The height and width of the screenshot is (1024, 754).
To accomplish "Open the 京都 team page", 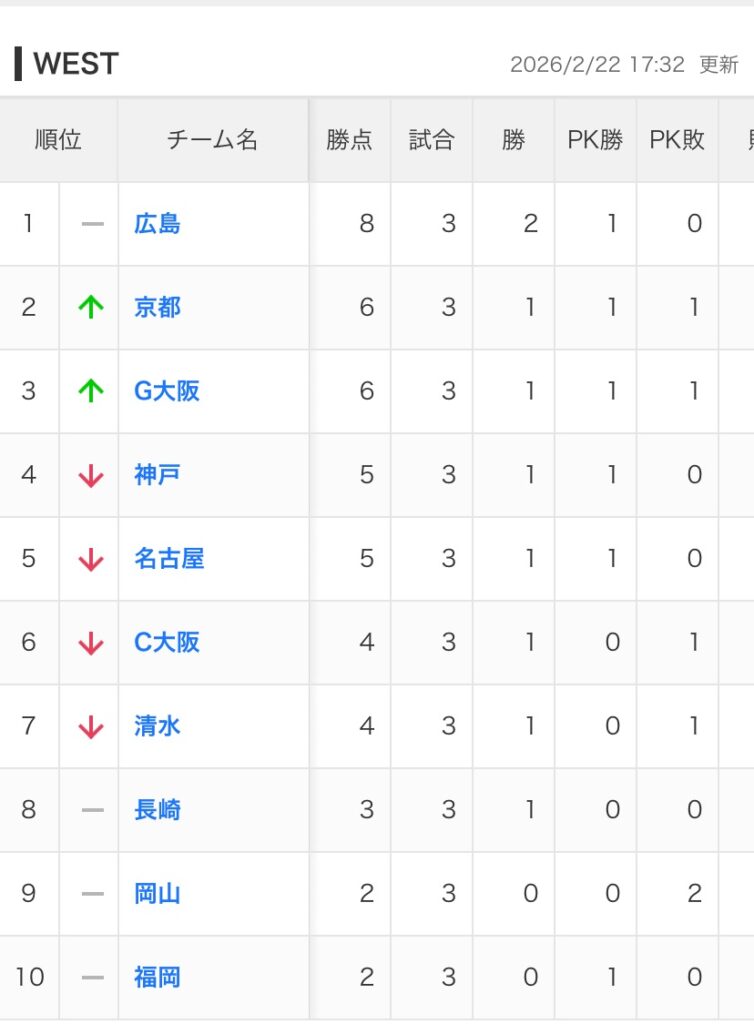I will tap(157, 307).
